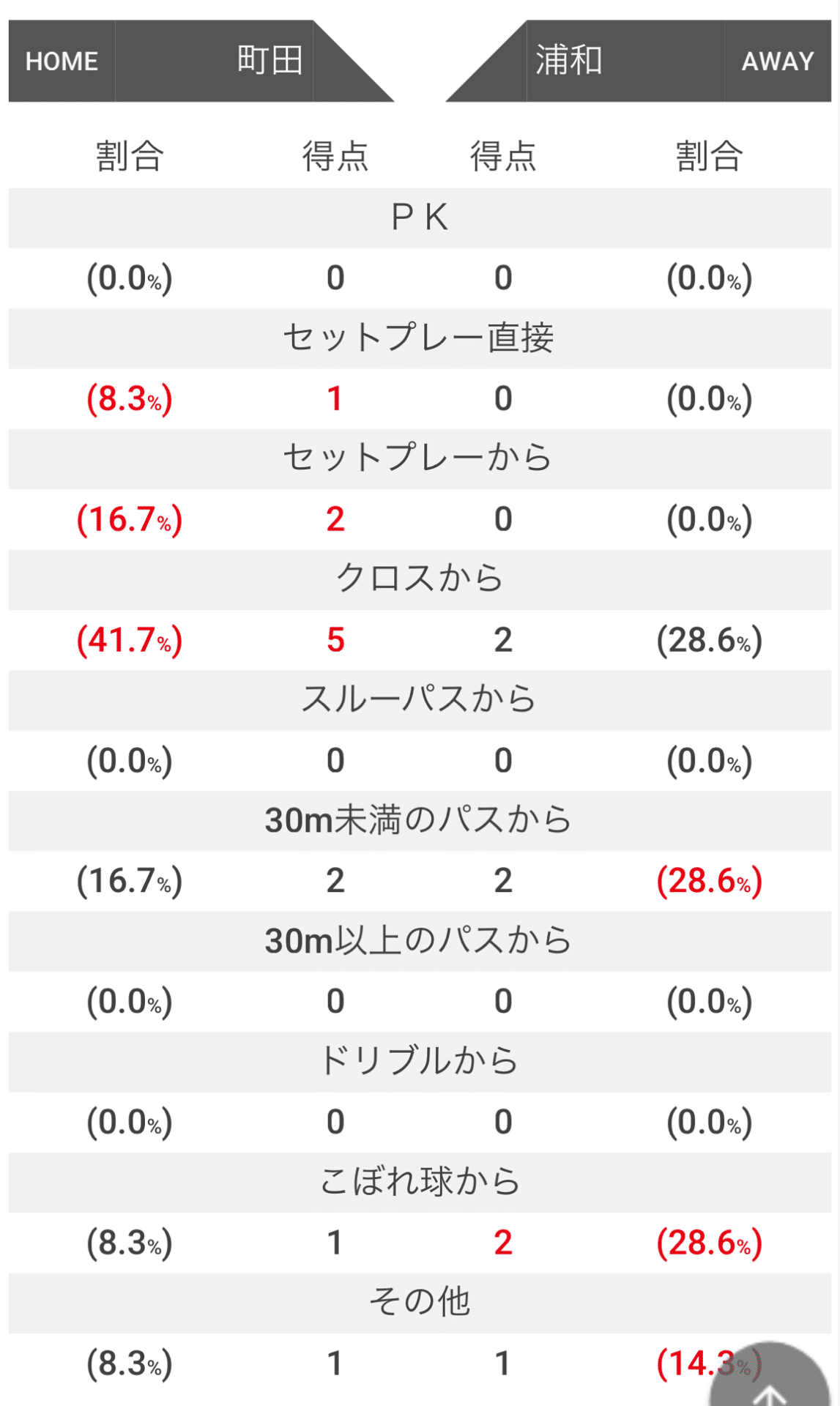Click the クロスから row header
The width and height of the screenshot is (840, 1406).
[420, 580]
